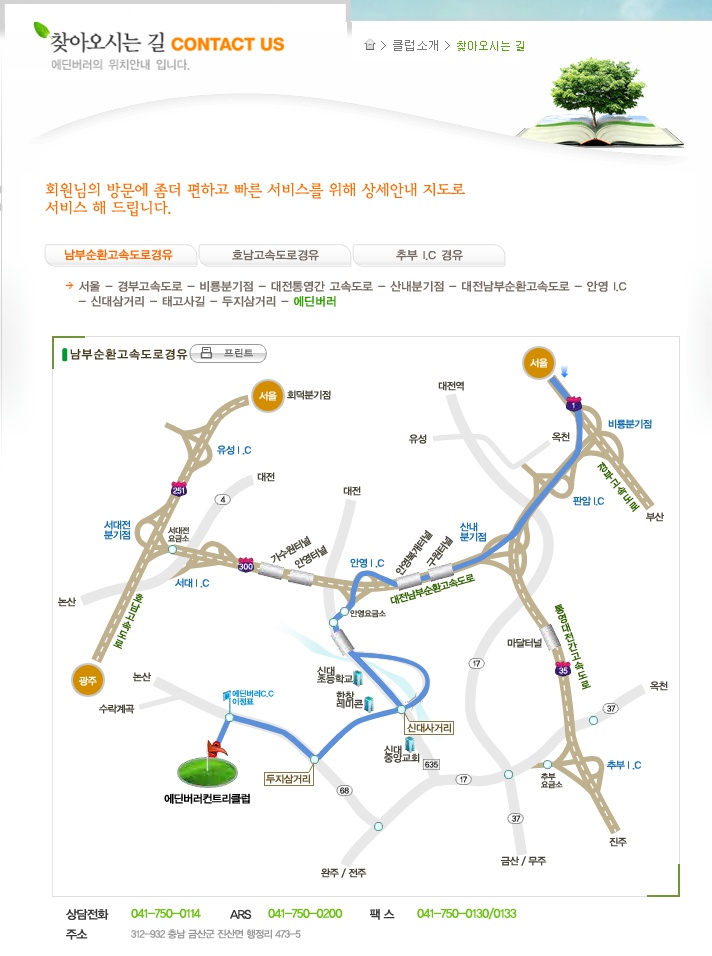Switch to the 추부 I.C 경유 tab
The width and height of the screenshot is (712, 956).
tap(429, 254)
